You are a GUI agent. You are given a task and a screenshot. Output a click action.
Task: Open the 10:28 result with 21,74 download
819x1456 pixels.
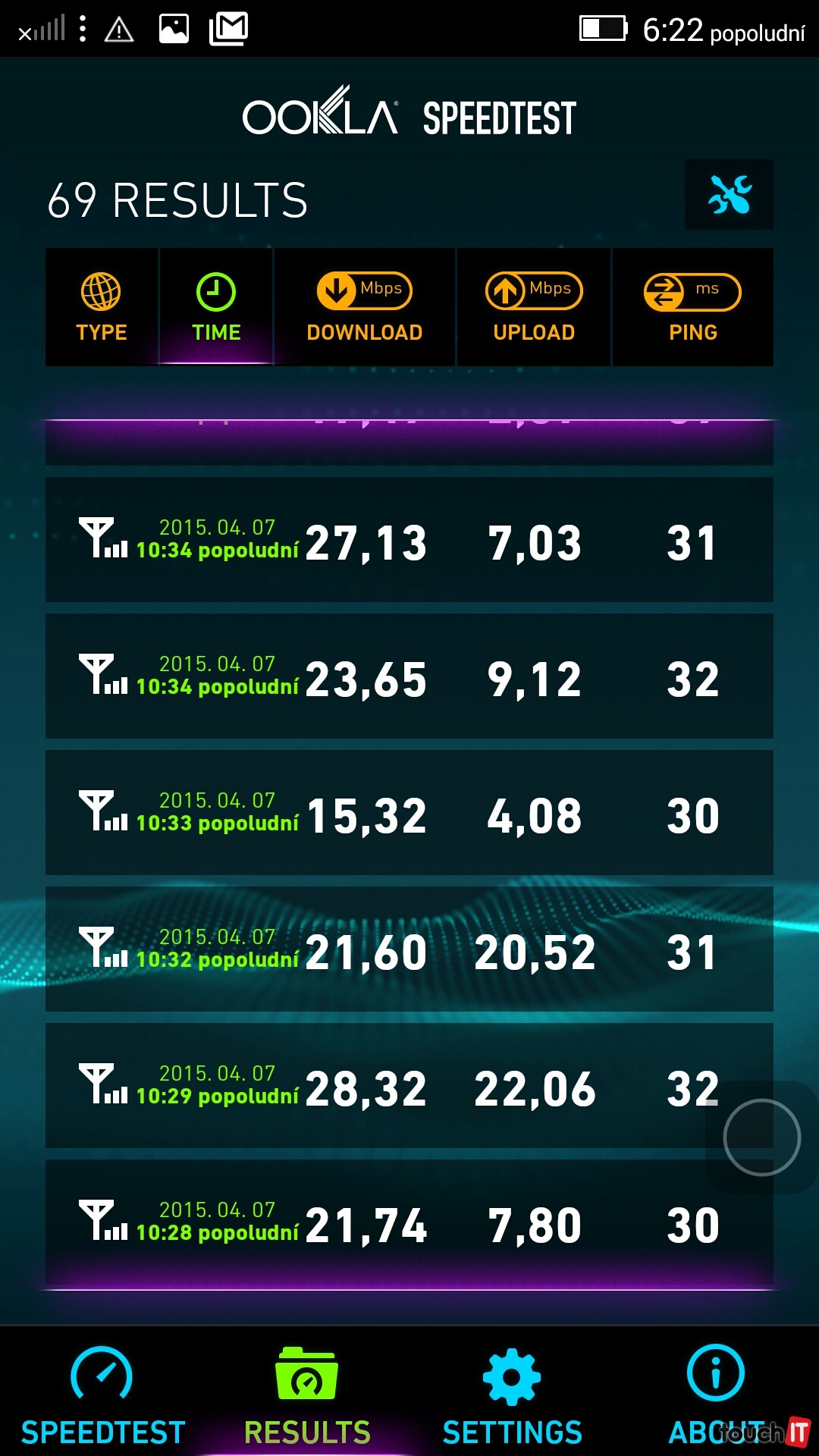point(409,1222)
